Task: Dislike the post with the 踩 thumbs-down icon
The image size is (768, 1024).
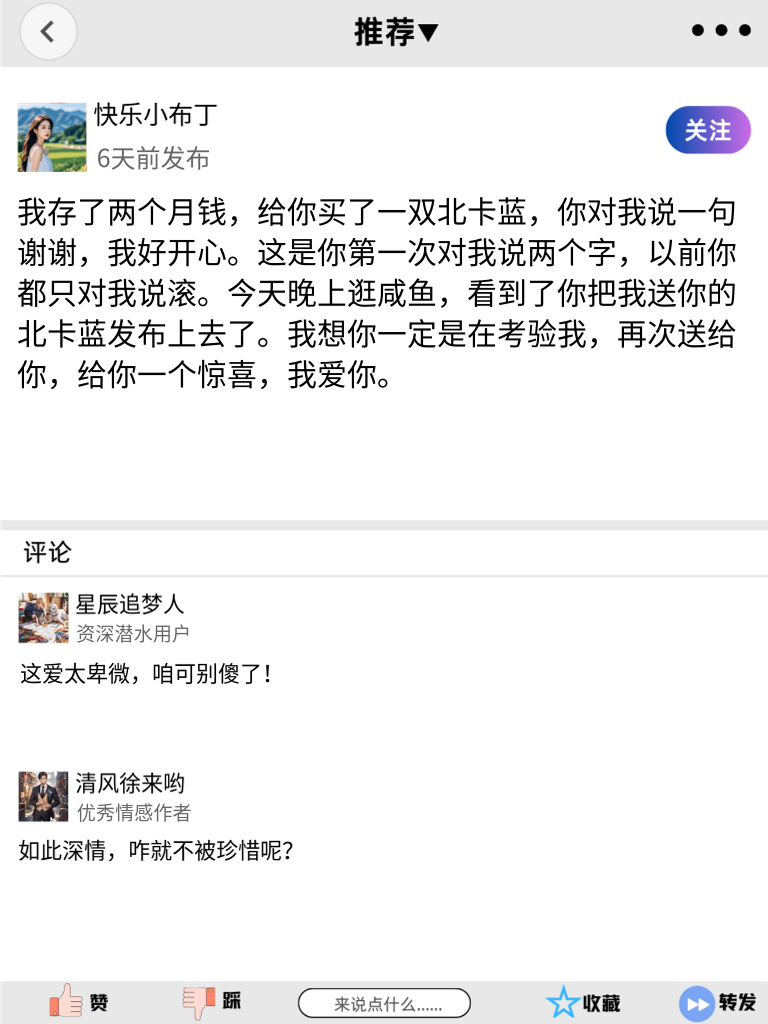Action: 199,1001
